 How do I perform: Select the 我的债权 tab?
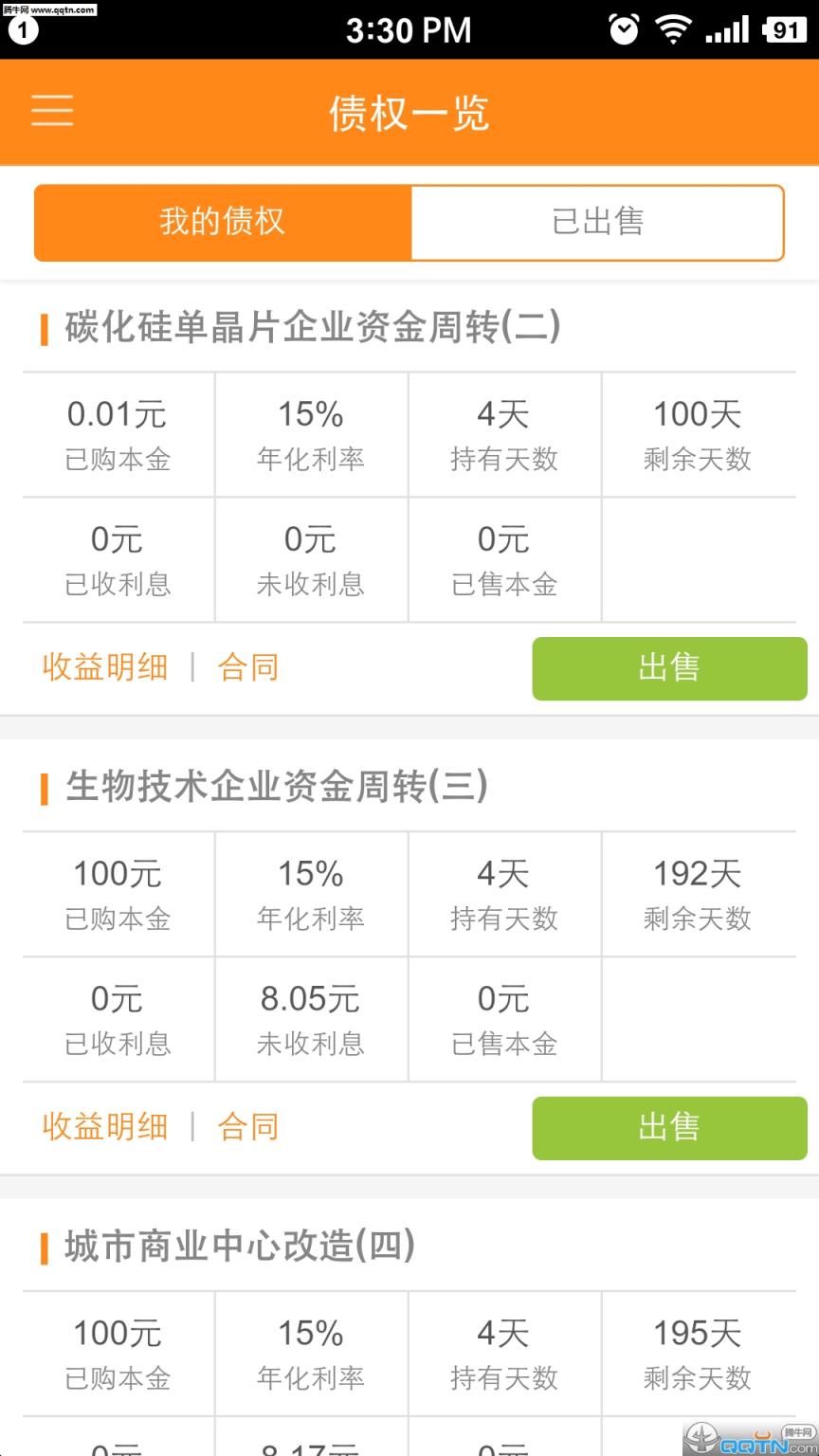click(x=222, y=222)
